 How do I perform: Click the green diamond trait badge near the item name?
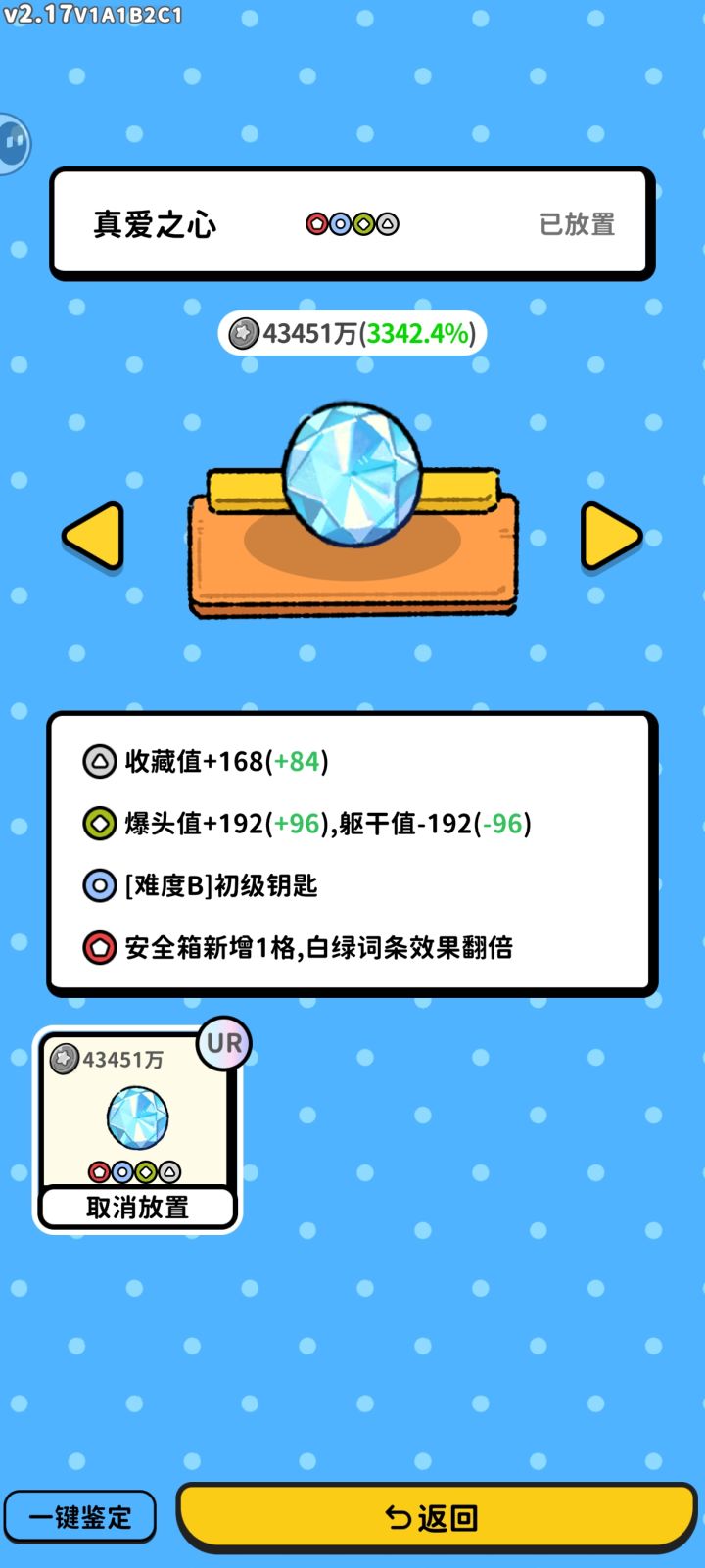364,223
